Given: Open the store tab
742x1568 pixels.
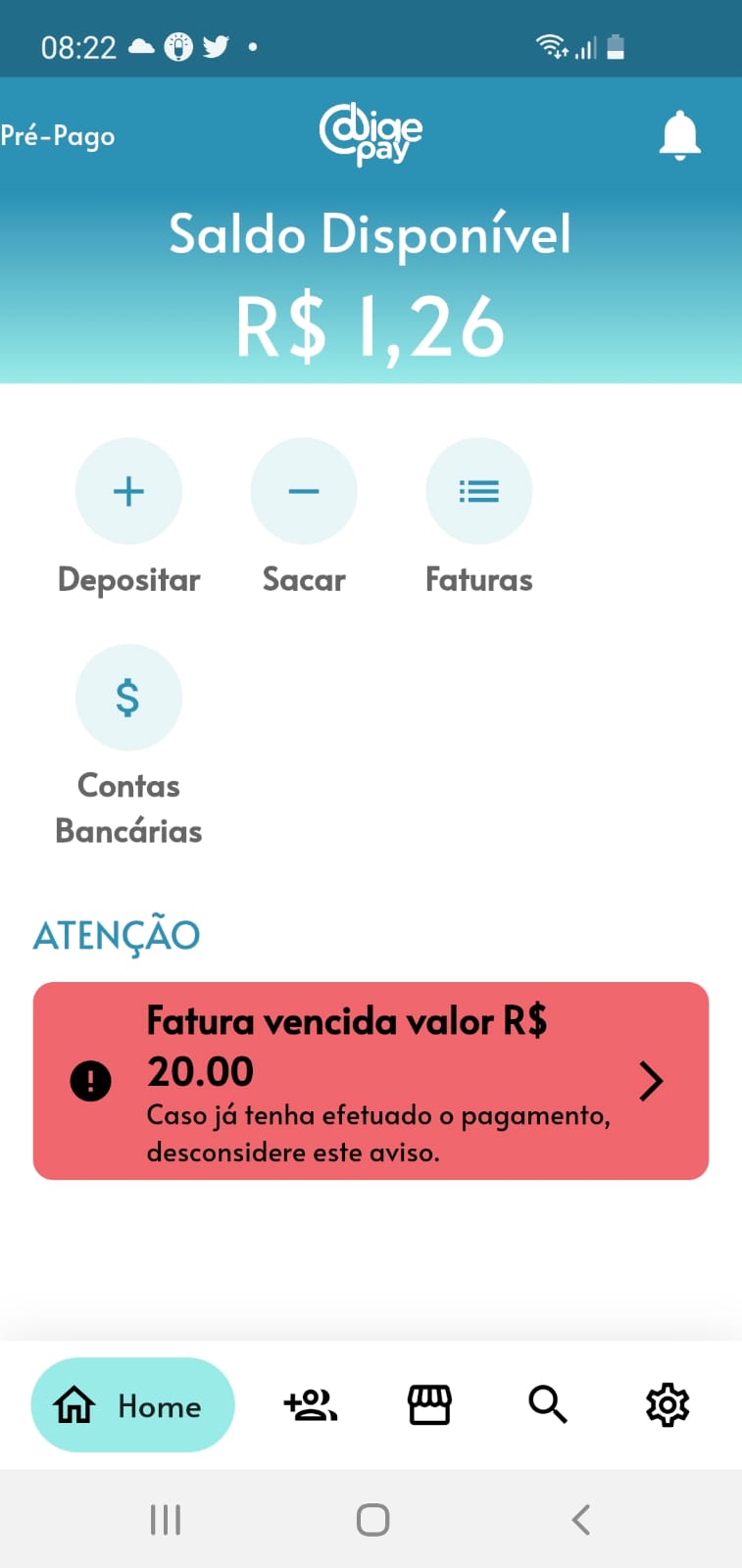Looking at the screenshot, I should click(x=429, y=1405).
